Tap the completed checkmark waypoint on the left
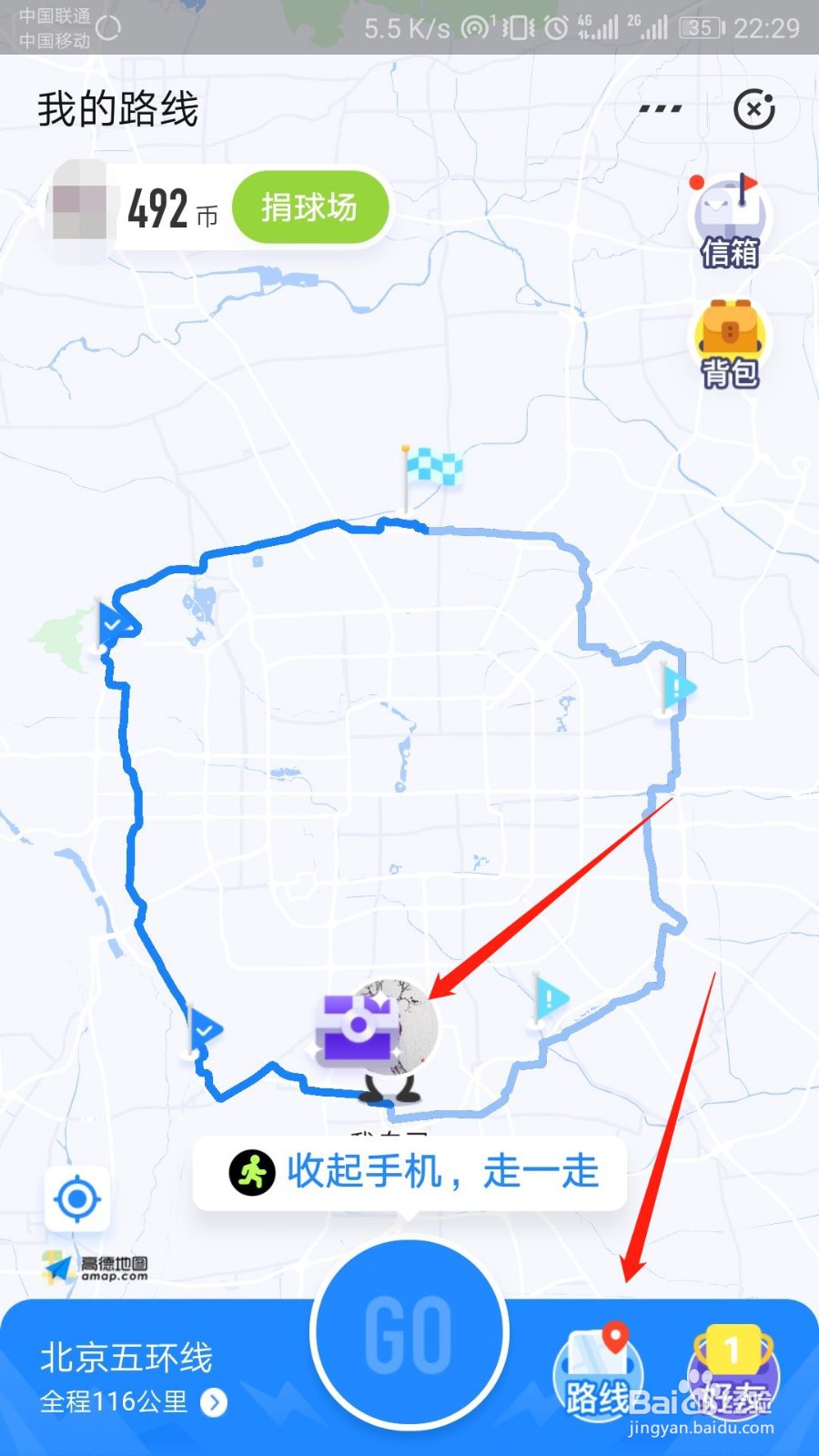 point(113,623)
